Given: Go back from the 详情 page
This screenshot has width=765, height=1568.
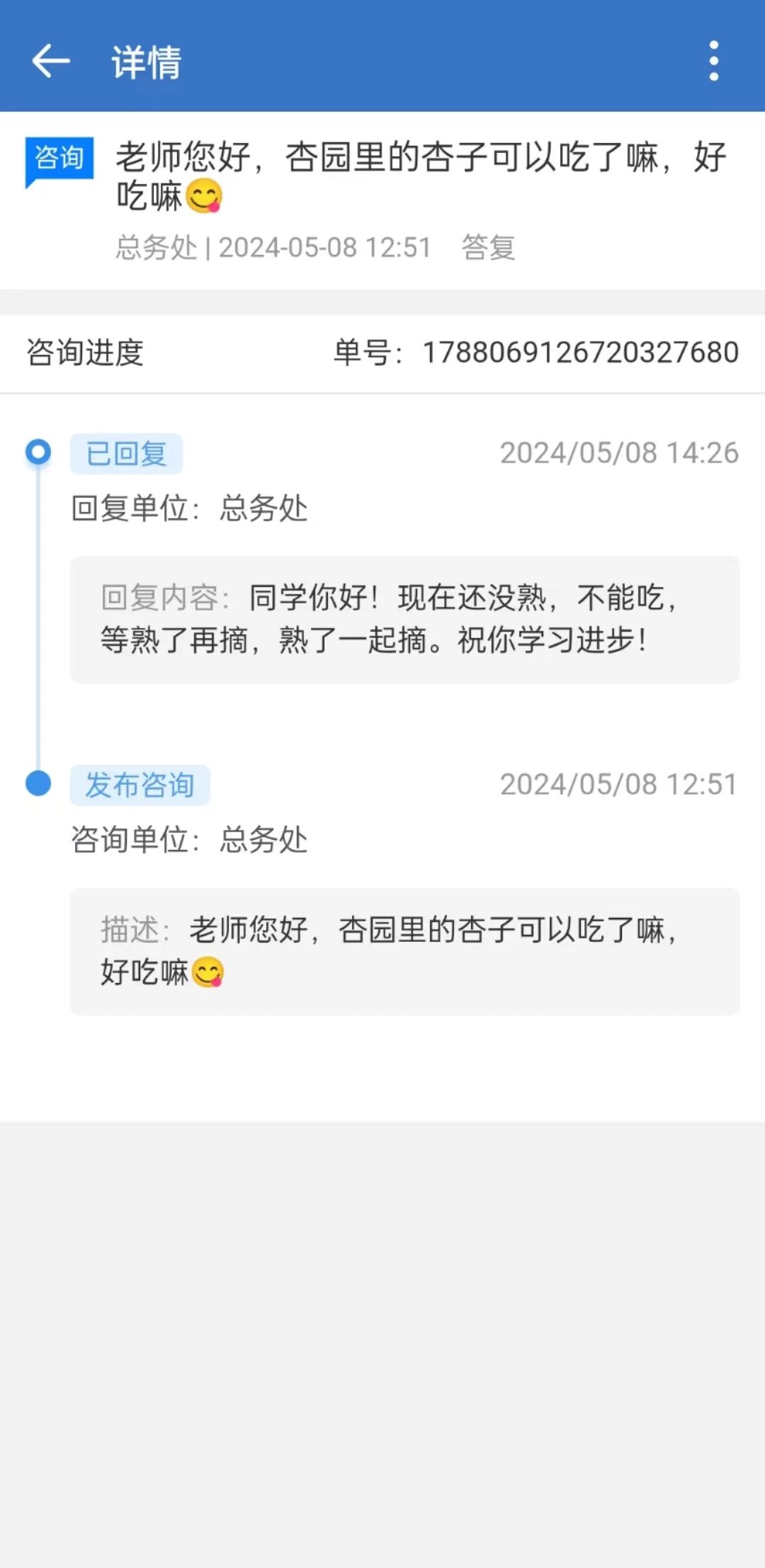Looking at the screenshot, I should tap(51, 61).
